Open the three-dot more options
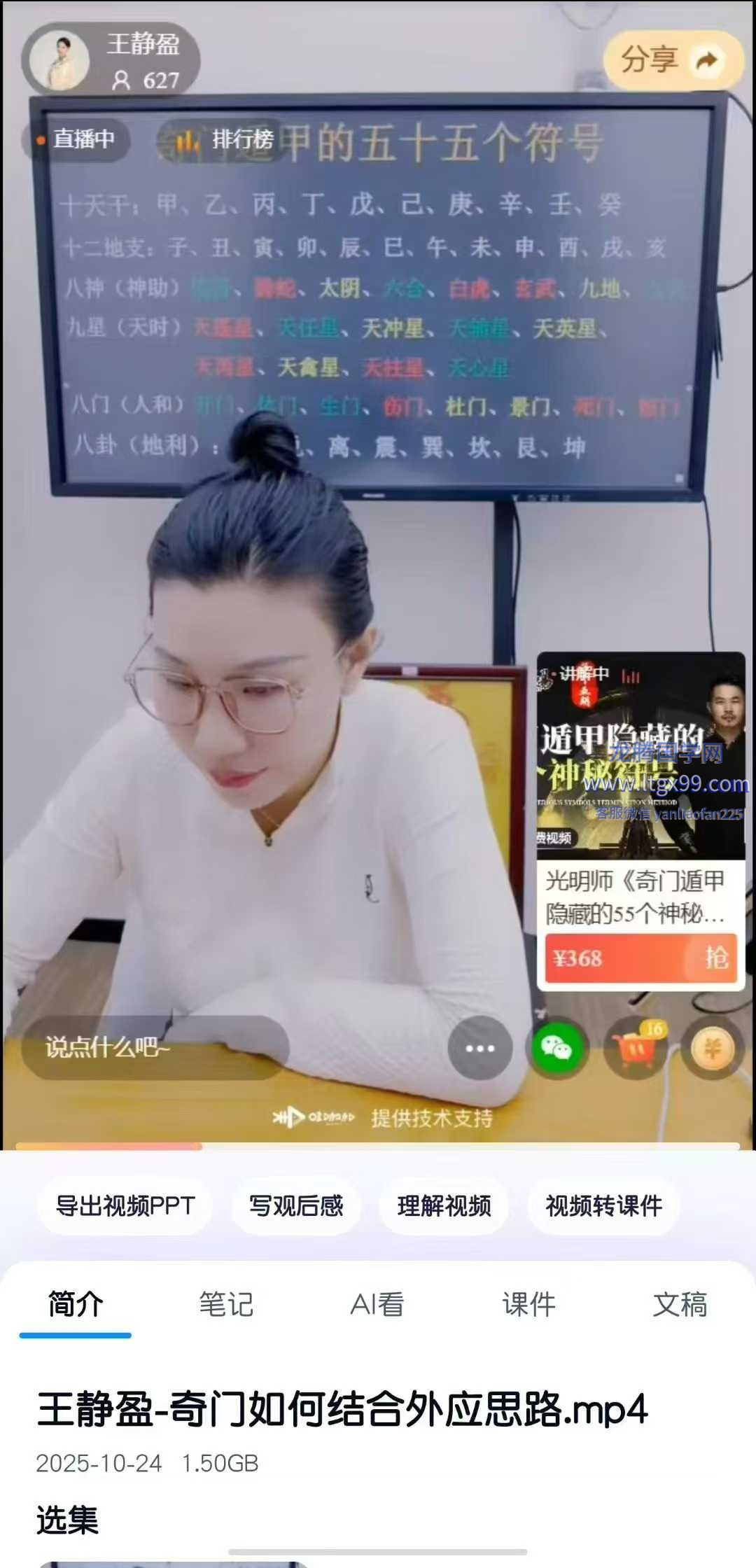 pyautogui.click(x=480, y=1048)
